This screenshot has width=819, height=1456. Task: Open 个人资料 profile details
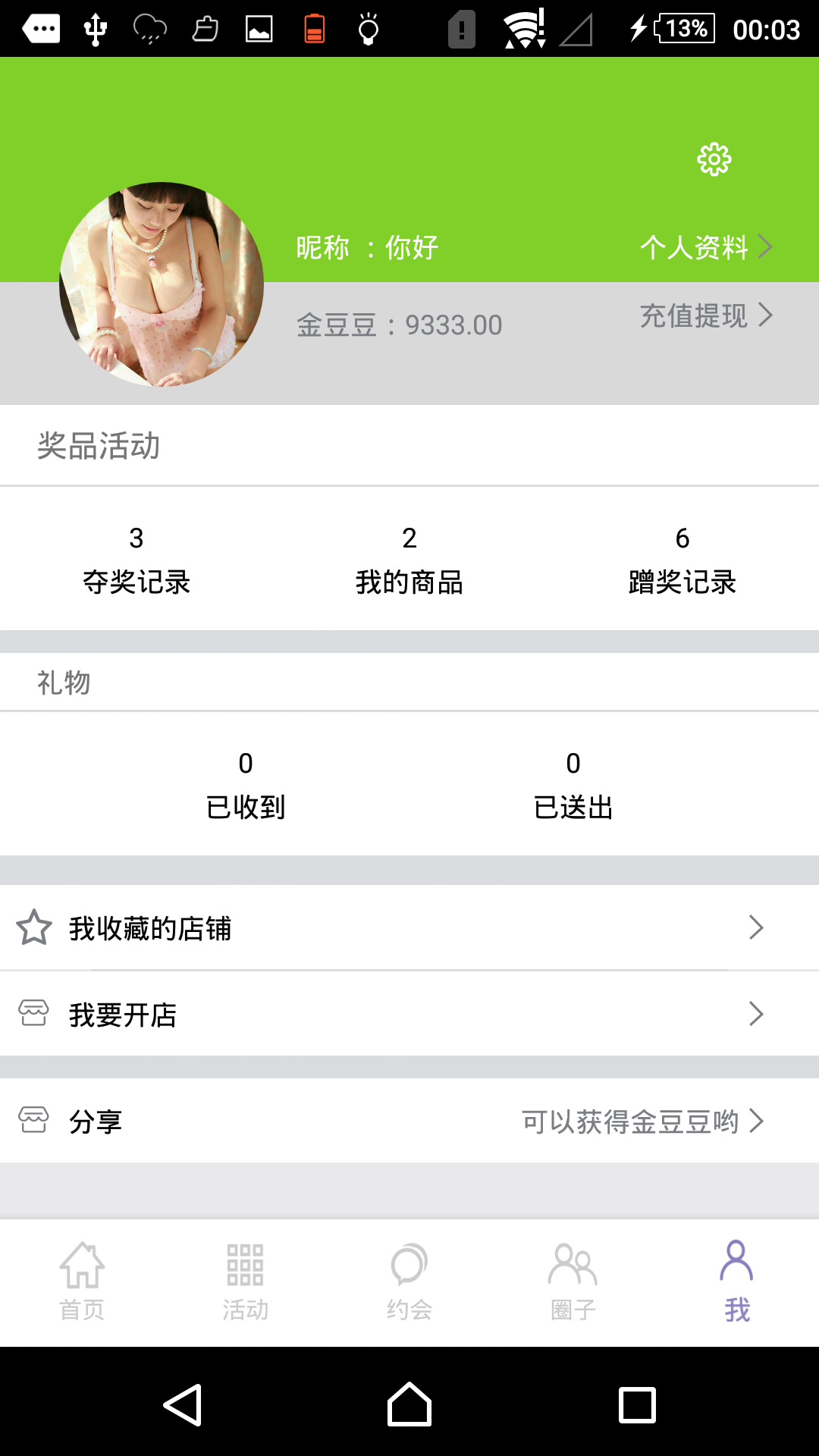(x=705, y=247)
